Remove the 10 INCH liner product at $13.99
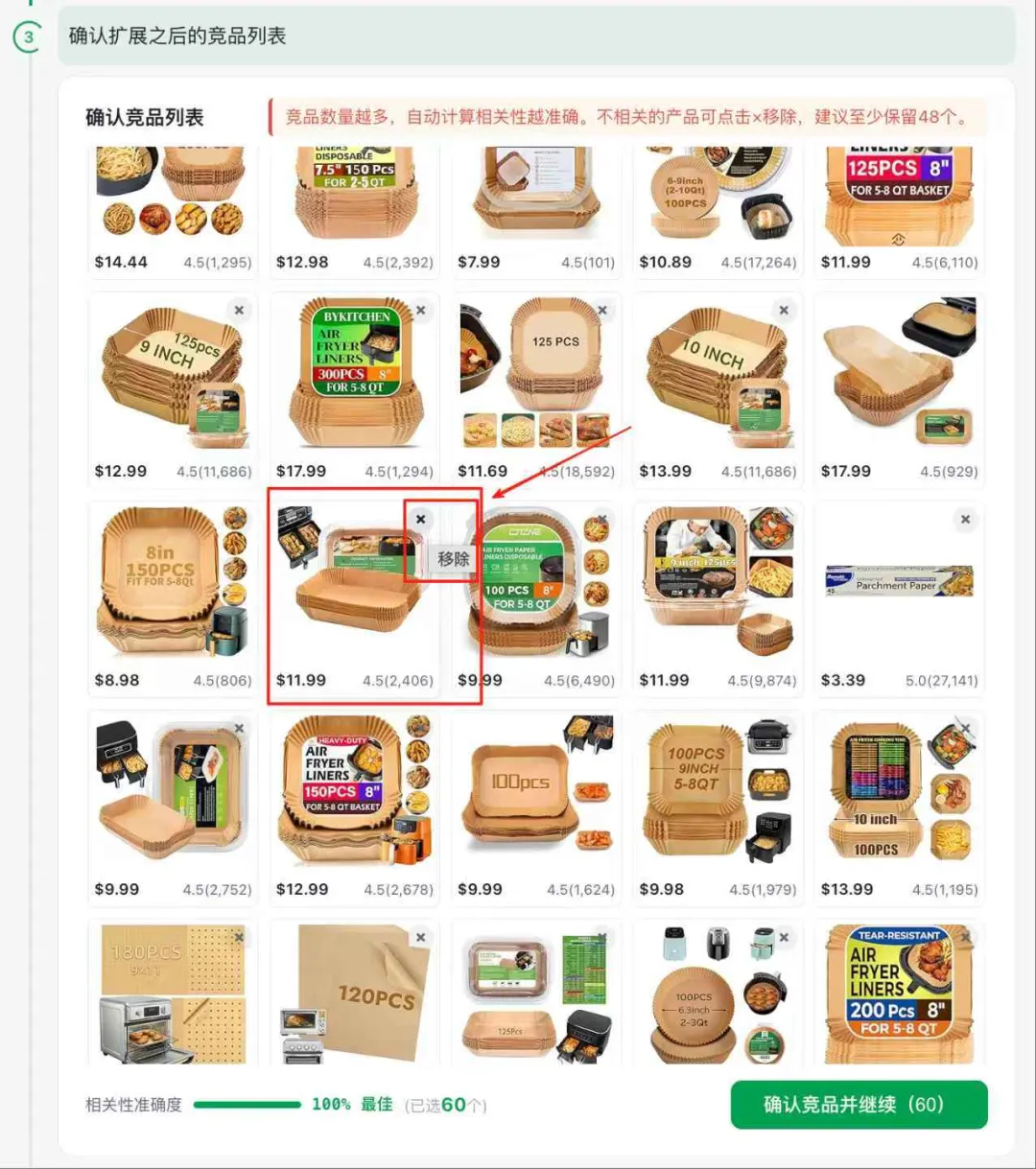Image resolution: width=1036 pixels, height=1169 pixels. 784,310
